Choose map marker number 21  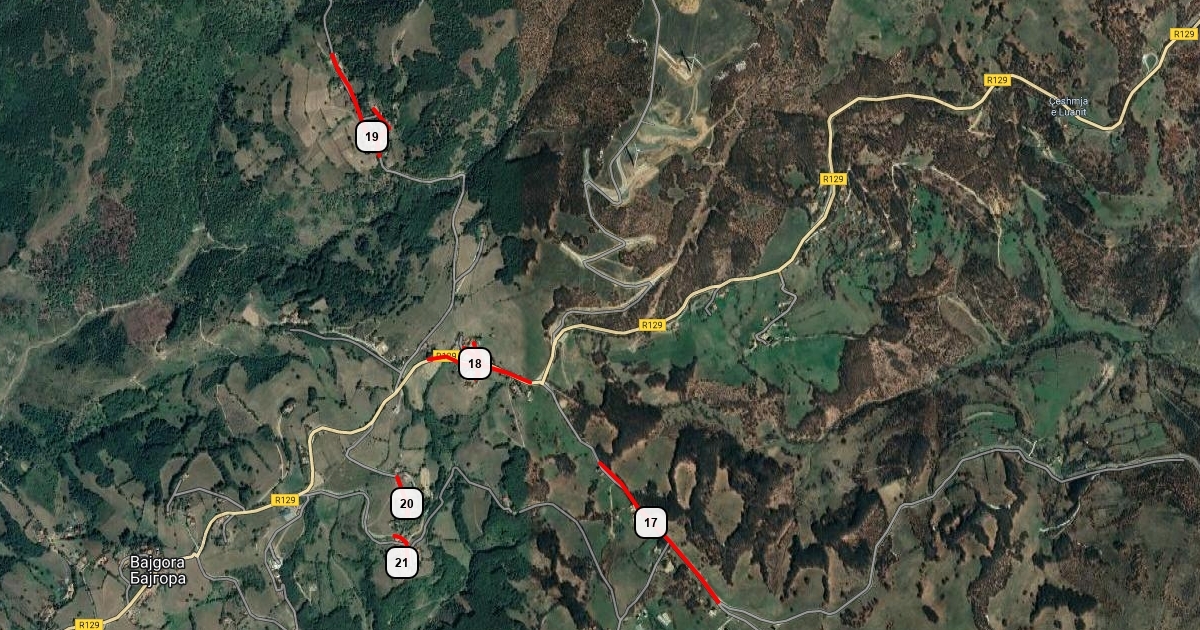401,562
